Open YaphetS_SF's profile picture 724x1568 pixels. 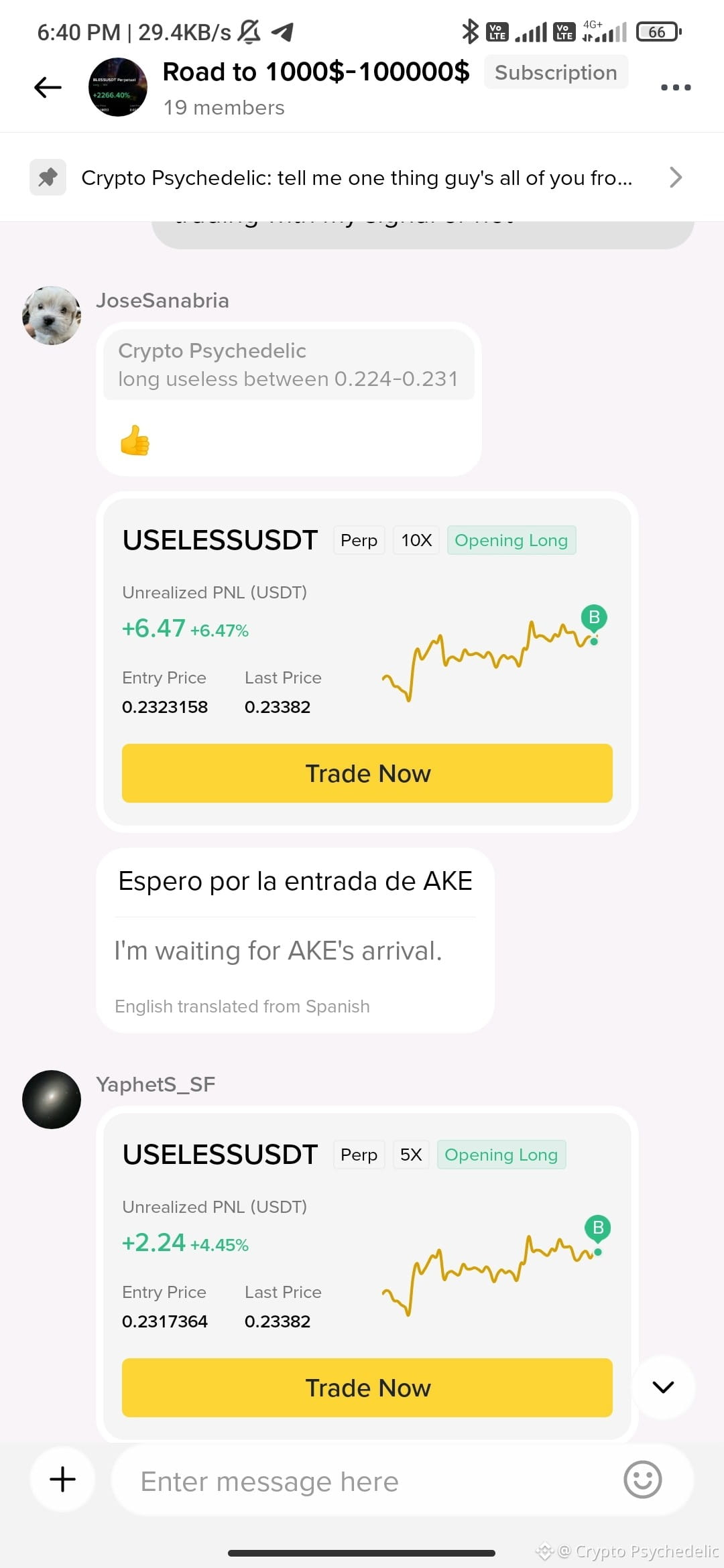[x=52, y=1100]
